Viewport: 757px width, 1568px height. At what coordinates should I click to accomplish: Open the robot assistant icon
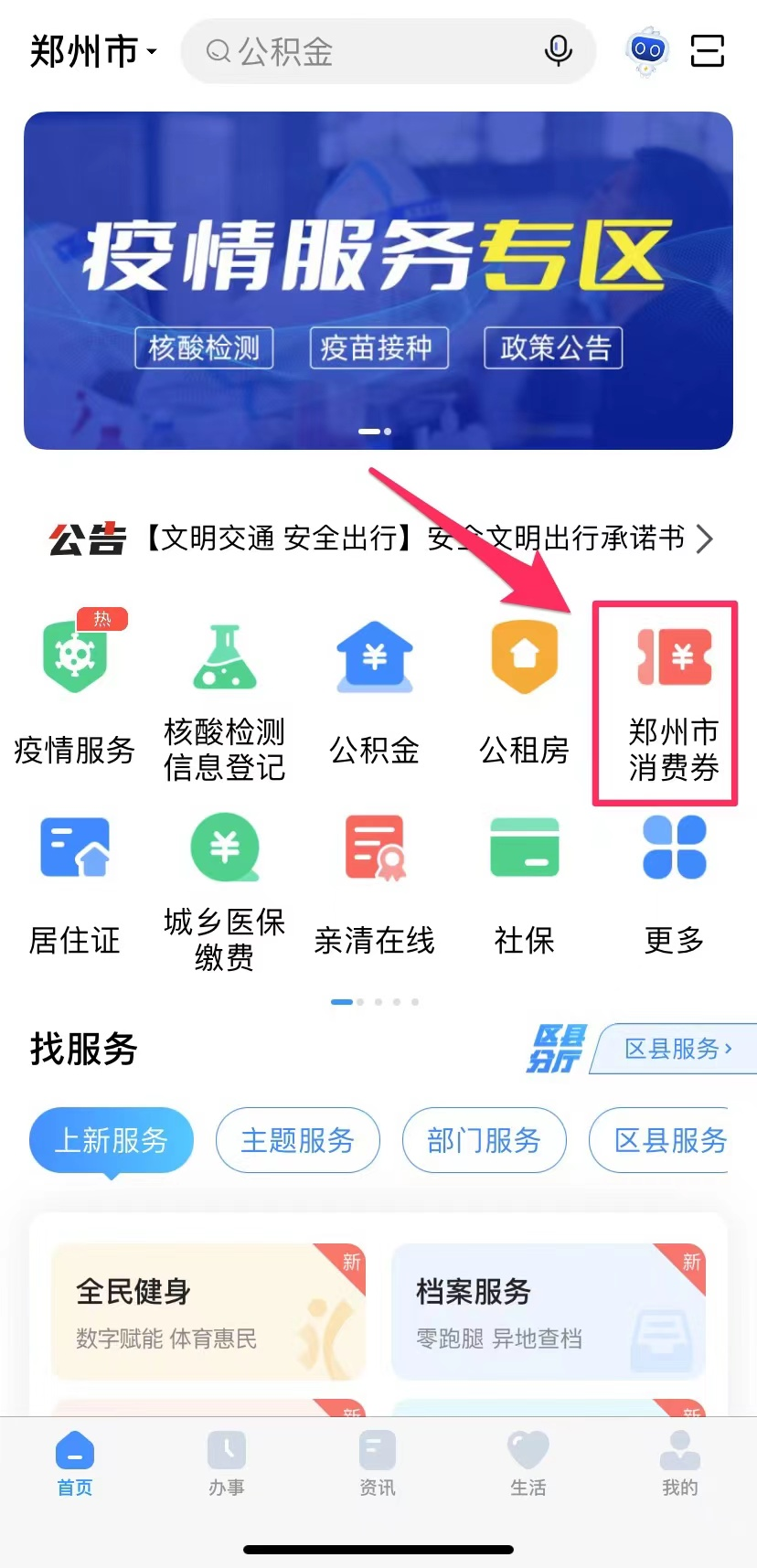[x=646, y=50]
